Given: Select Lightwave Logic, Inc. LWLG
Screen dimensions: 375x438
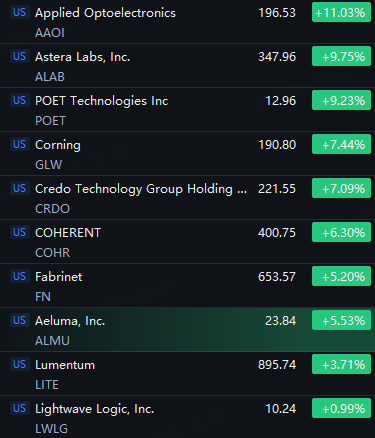Looking at the screenshot, I should (187, 417).
